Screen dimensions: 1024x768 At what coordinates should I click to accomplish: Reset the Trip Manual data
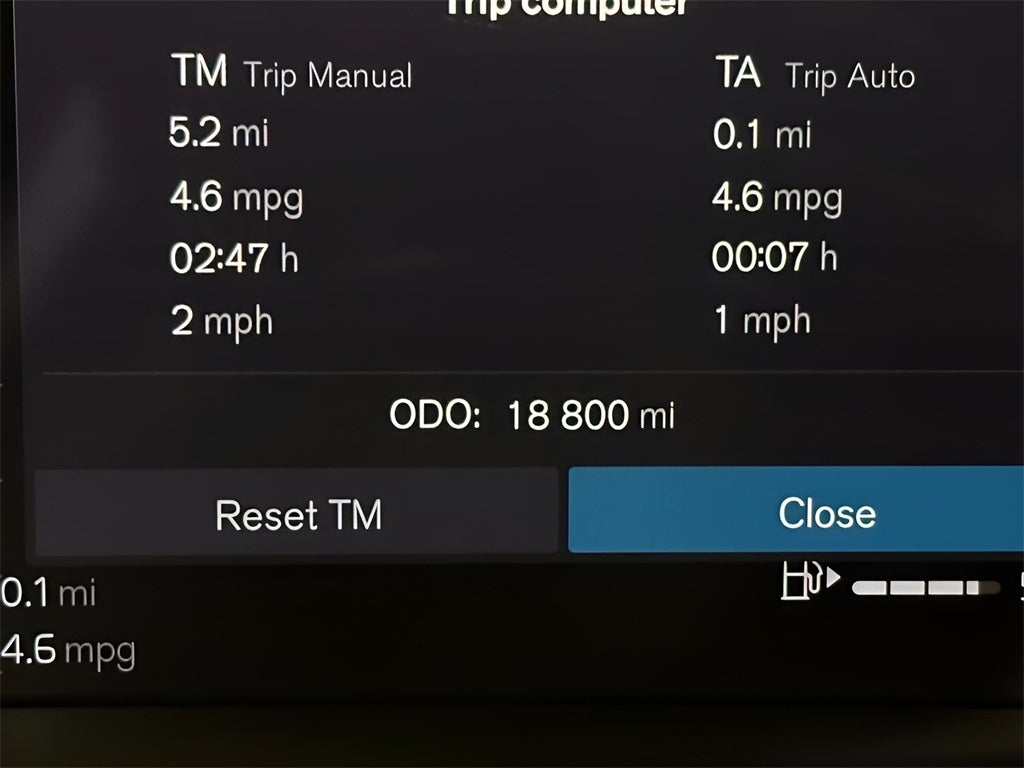point(297,514)
